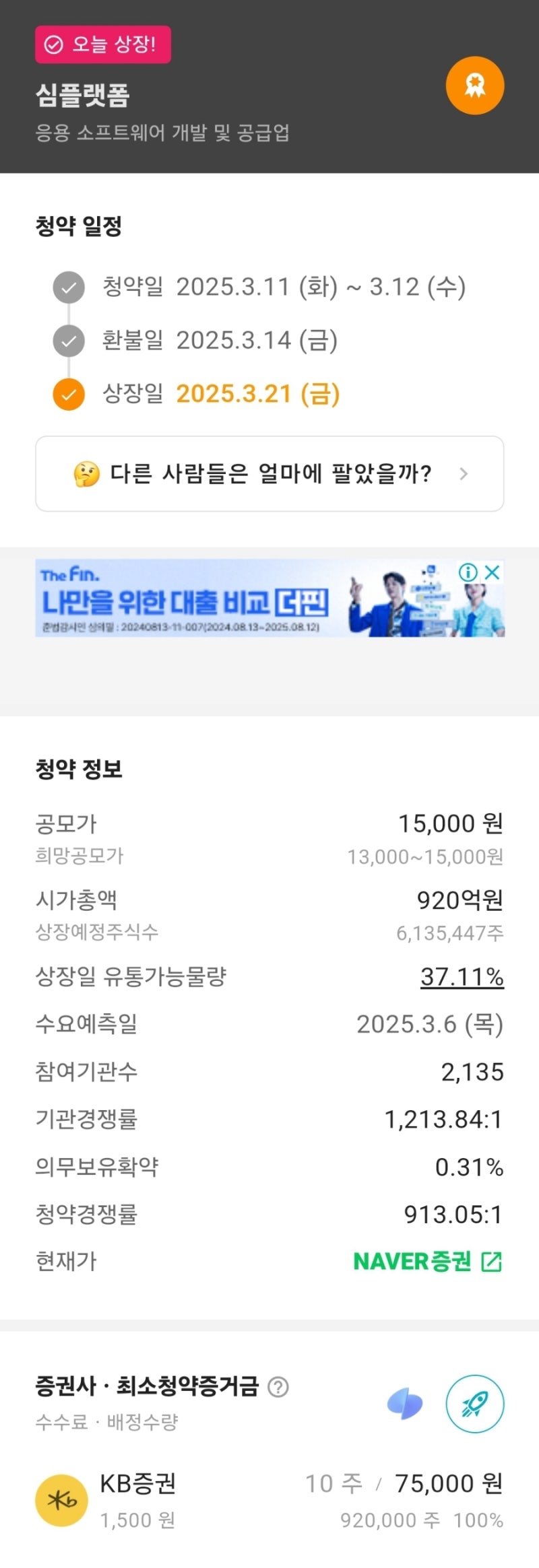The image size is (539, 1568).
Task: Tap help icon next to 최소청약증거금
Action: coord(278,1386)
